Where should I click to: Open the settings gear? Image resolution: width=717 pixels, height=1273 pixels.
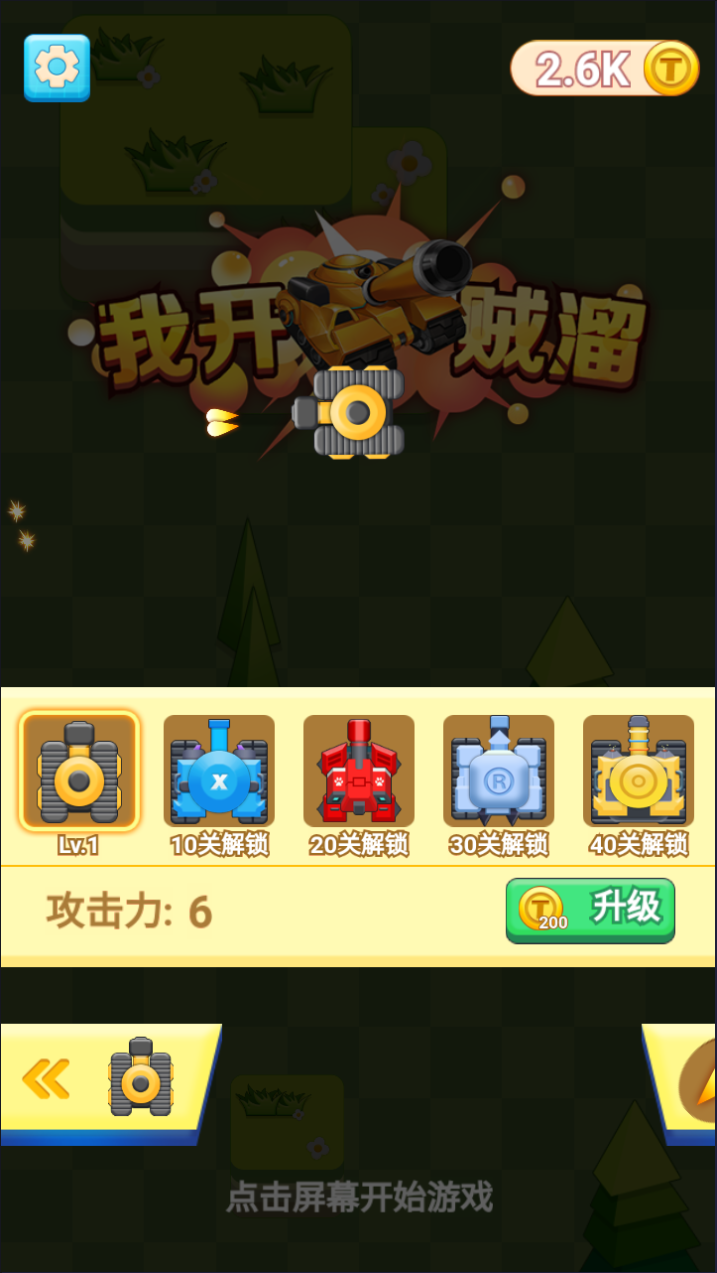point(57,68)
